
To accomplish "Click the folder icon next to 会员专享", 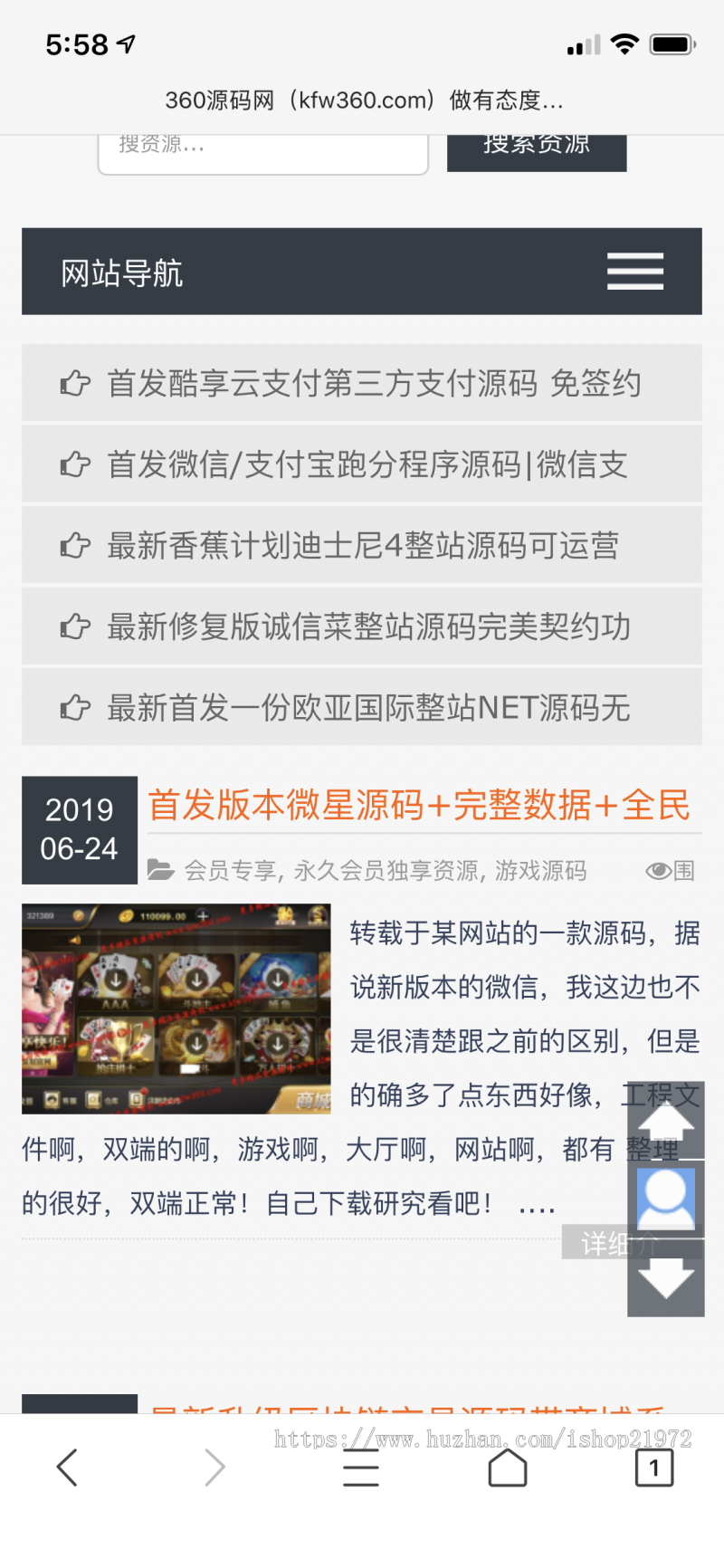I will click(x=162, y=870).
